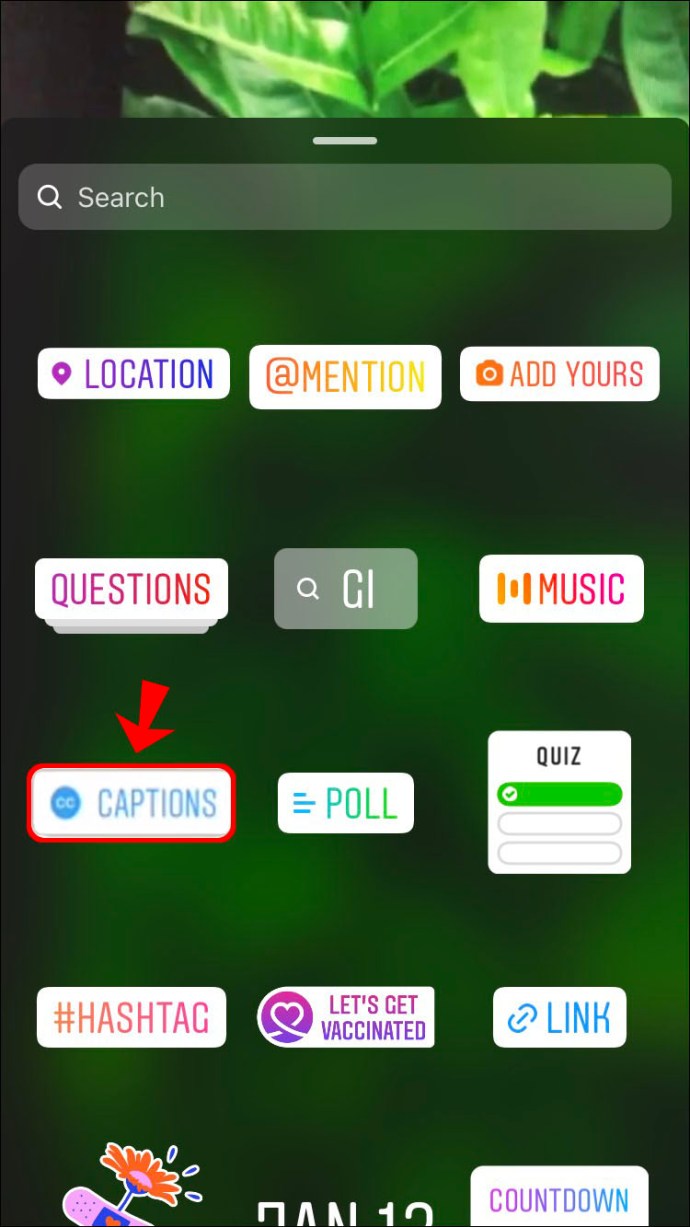Add the Music sticker

pyautogui.click(x=560, y=589)
